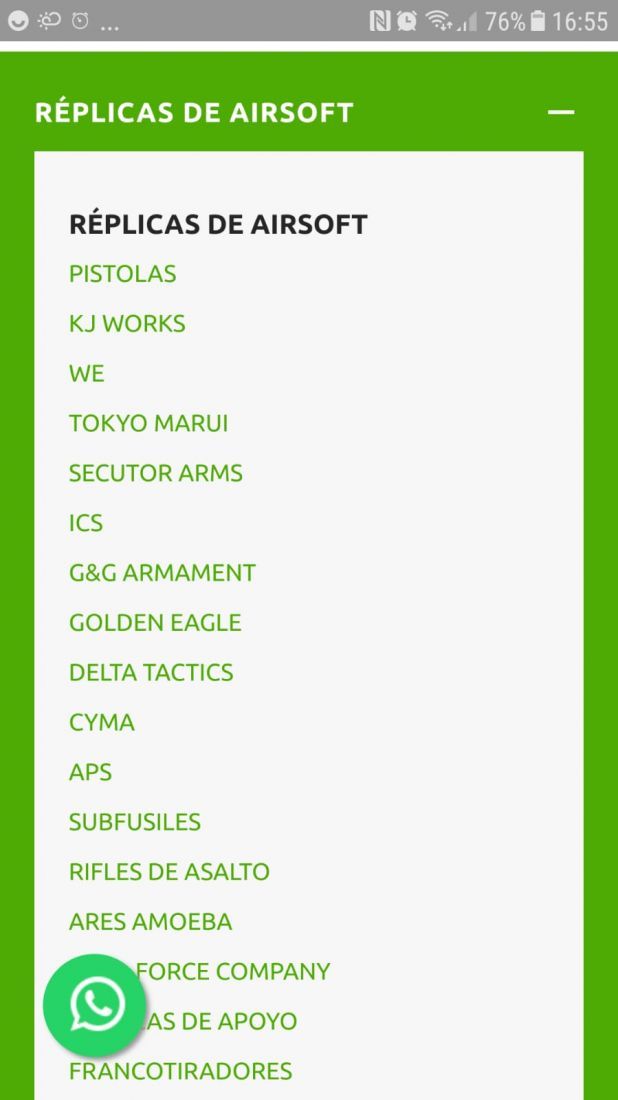The width and height of the screenshot is (618, 1100).
Task: Open the Pistolas category
Action: click(x=123, y=274)
